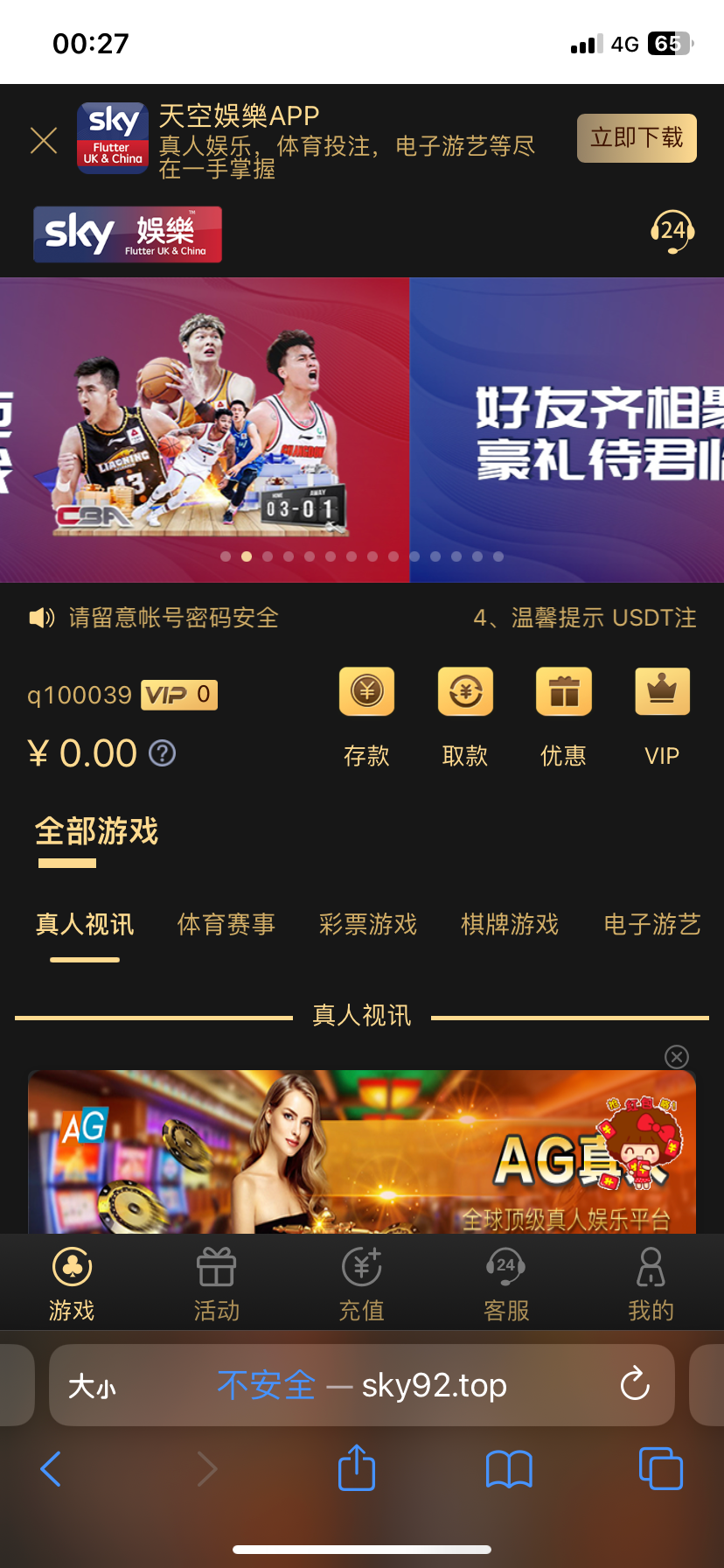Viewport: 724px width, 1568px height.
Task: Tap the balance help question mark
Action: (163, 752)
